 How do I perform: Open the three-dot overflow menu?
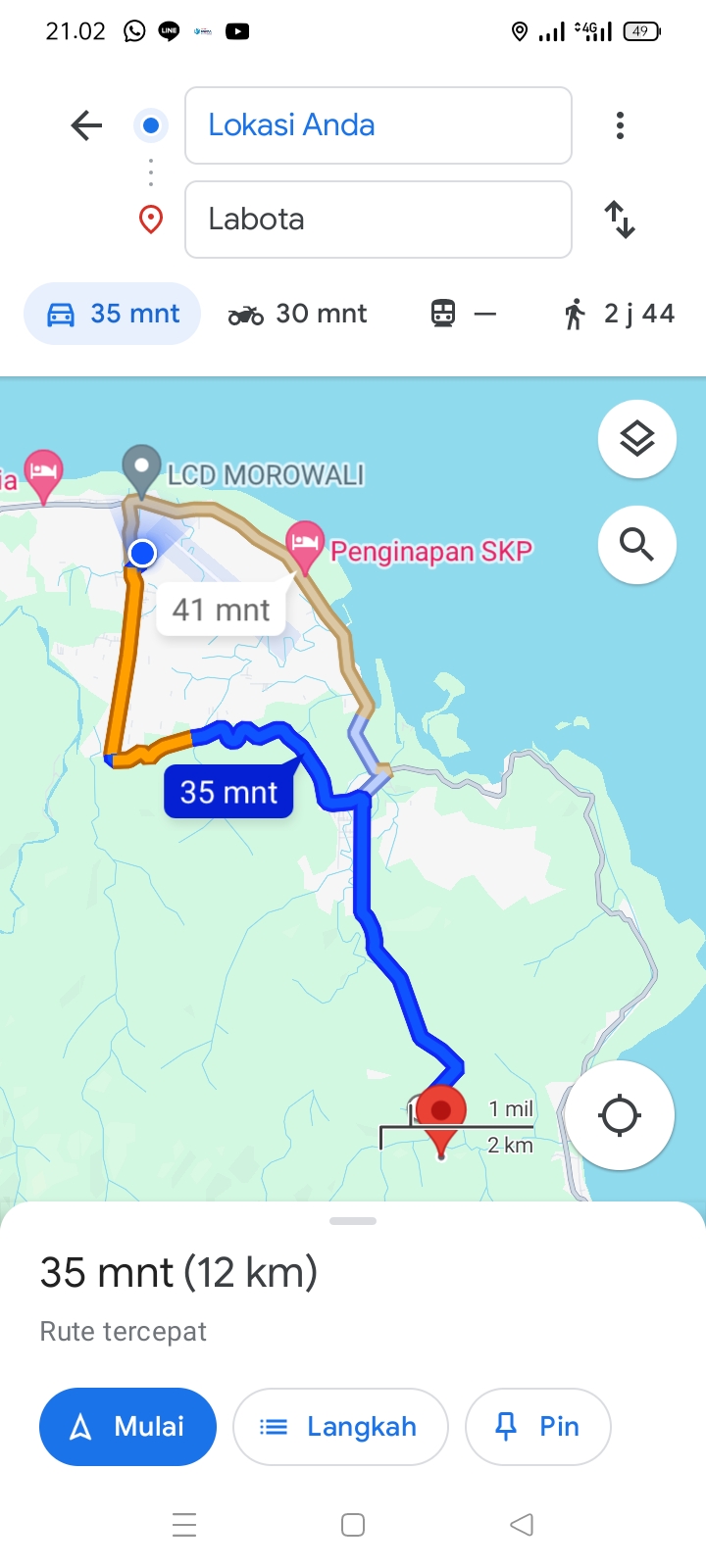coord(620,125)
